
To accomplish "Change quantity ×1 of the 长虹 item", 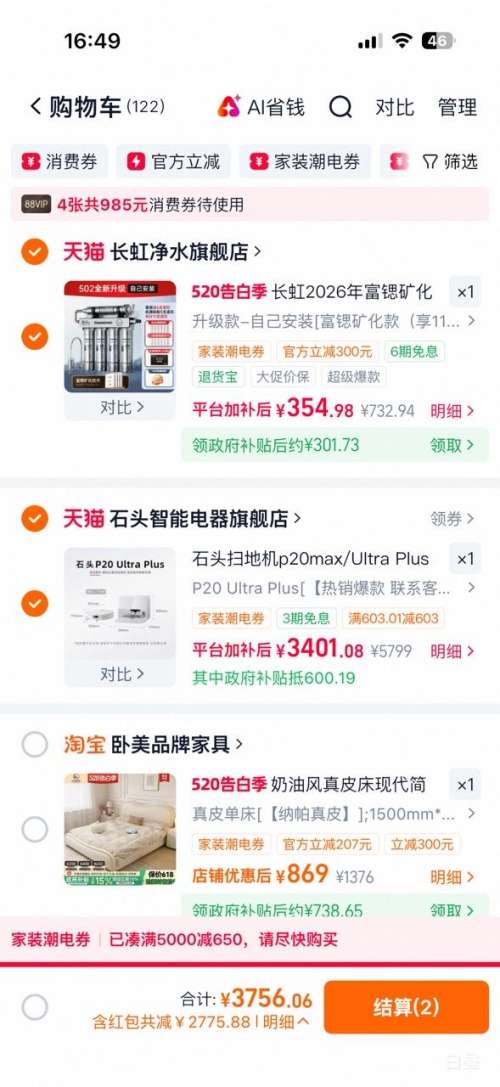I will click(x=465, y=293).
